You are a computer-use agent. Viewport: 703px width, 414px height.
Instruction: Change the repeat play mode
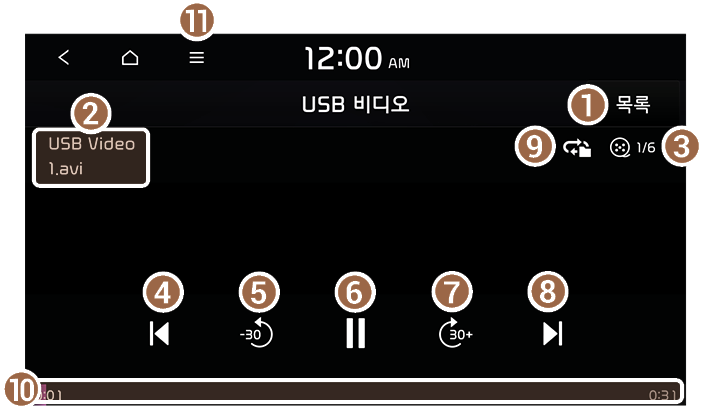pyautogui.click(x=578, y=147)
